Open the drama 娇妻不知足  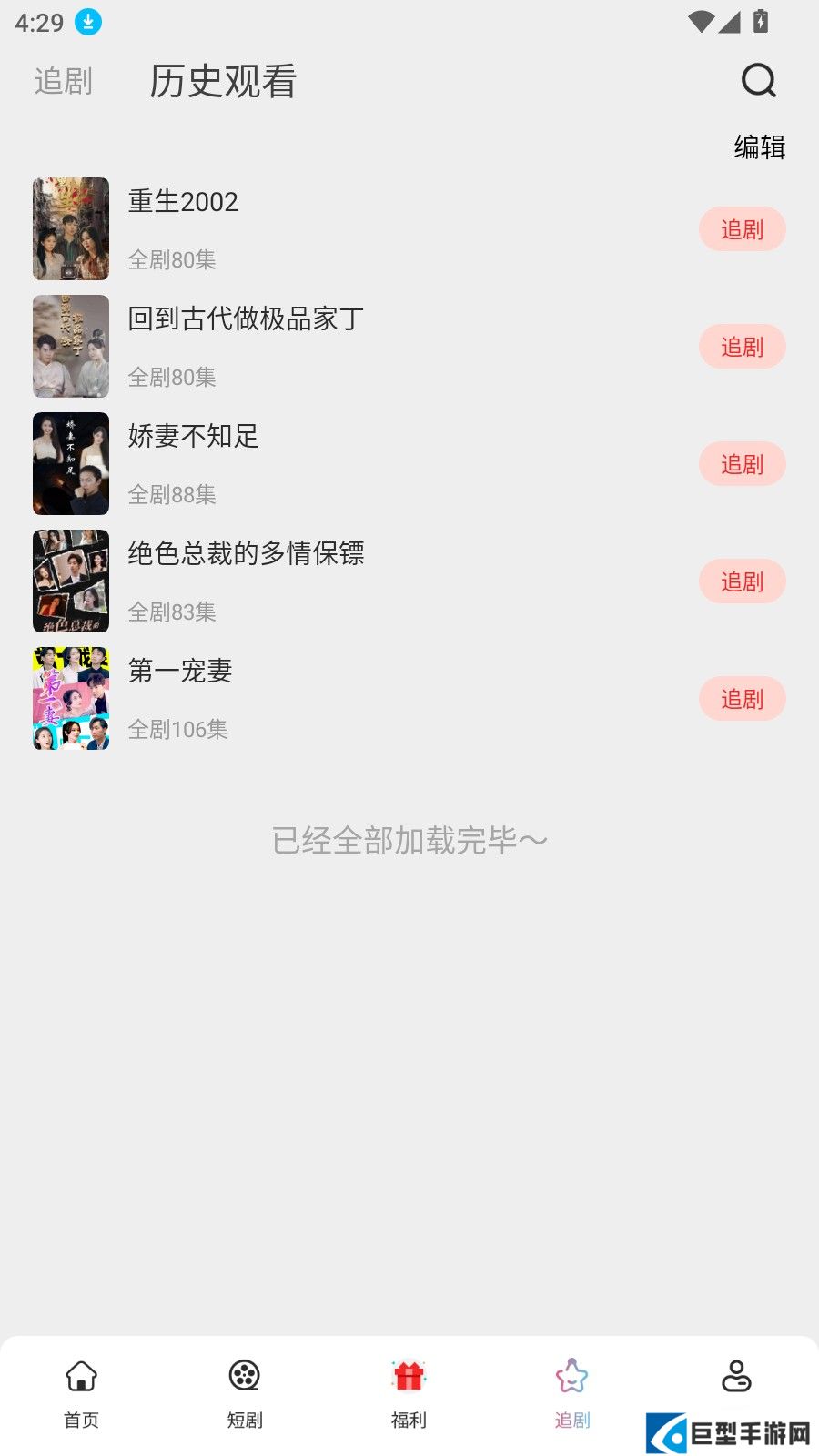coord(193,437)
